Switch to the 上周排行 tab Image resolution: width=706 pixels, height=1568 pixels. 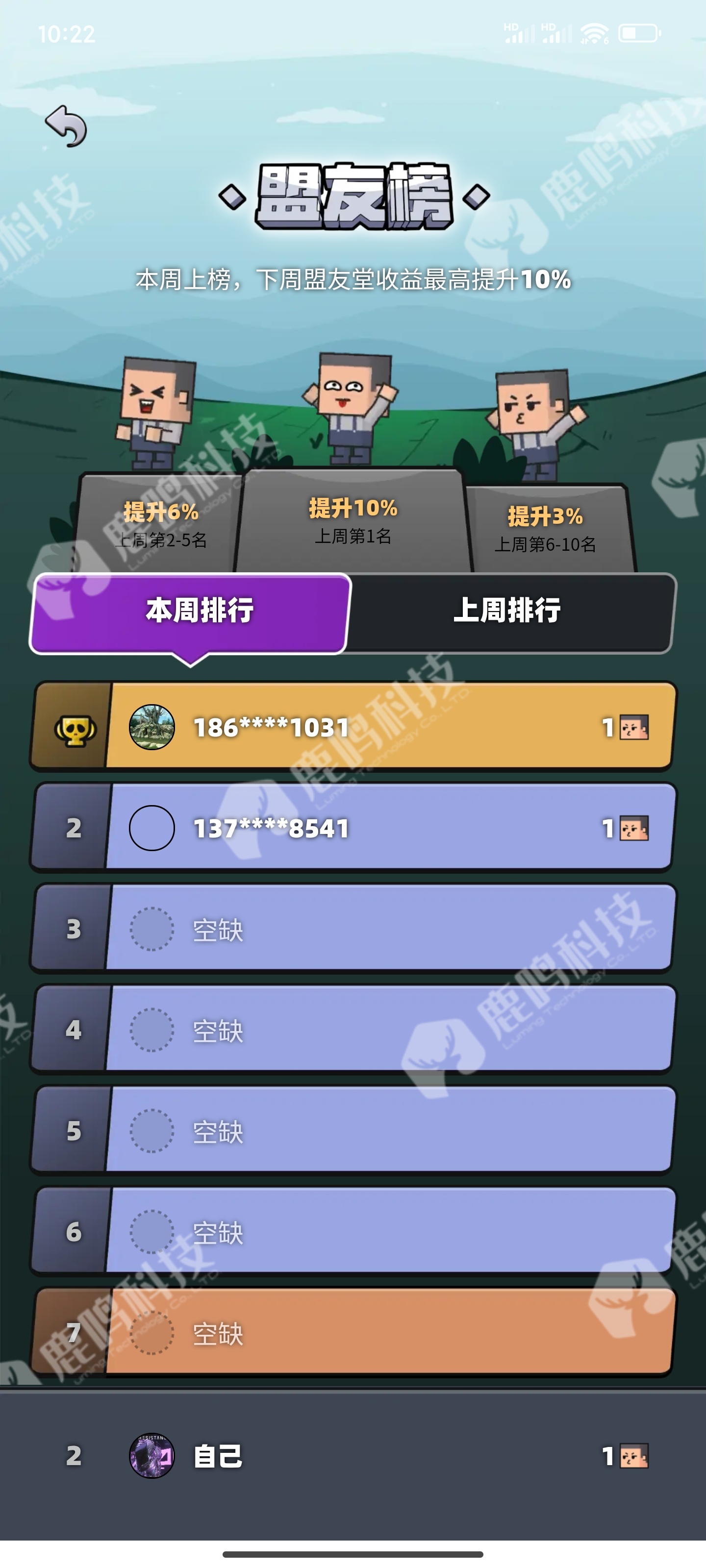click(x=507, y=611)
